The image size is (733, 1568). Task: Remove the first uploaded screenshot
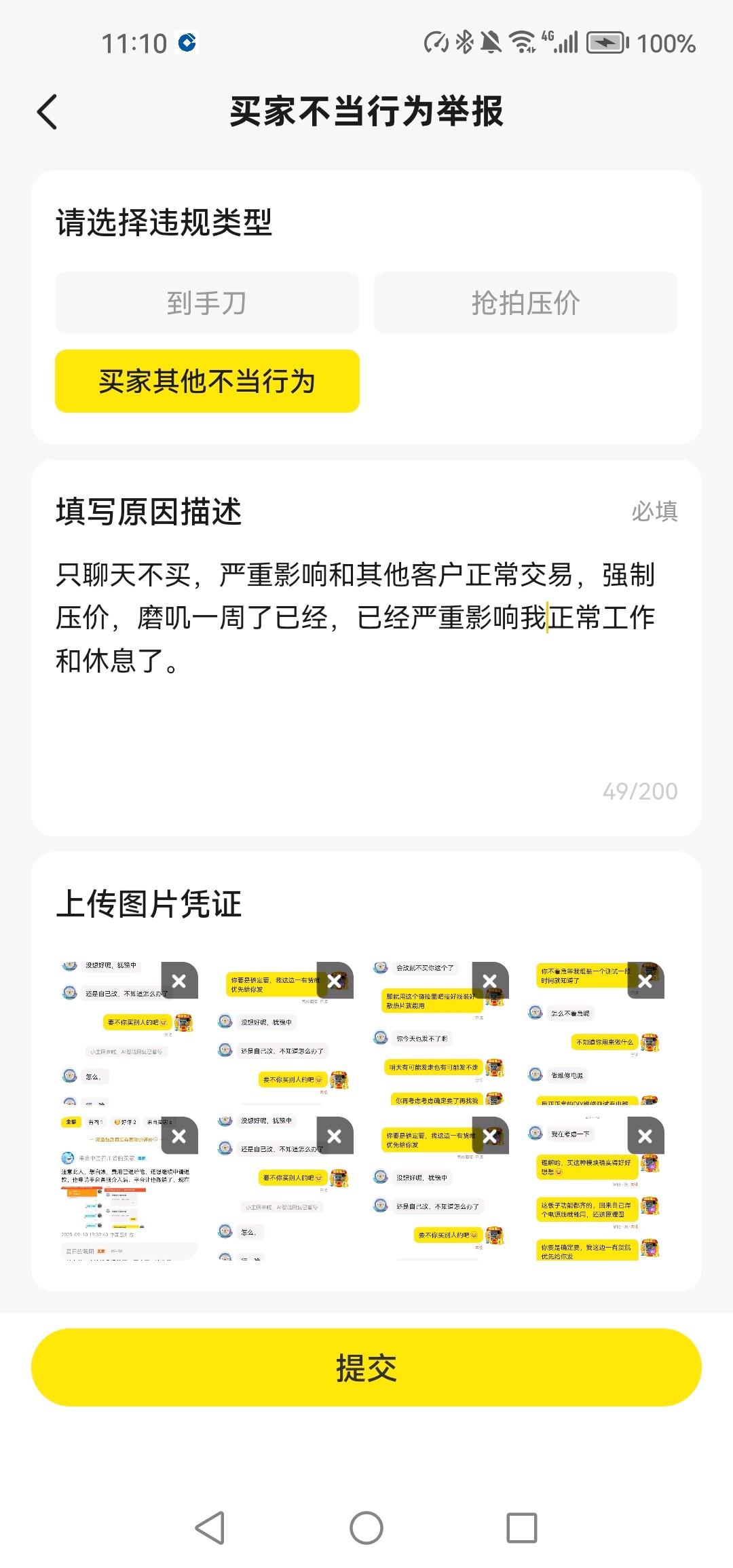(179, 981)
